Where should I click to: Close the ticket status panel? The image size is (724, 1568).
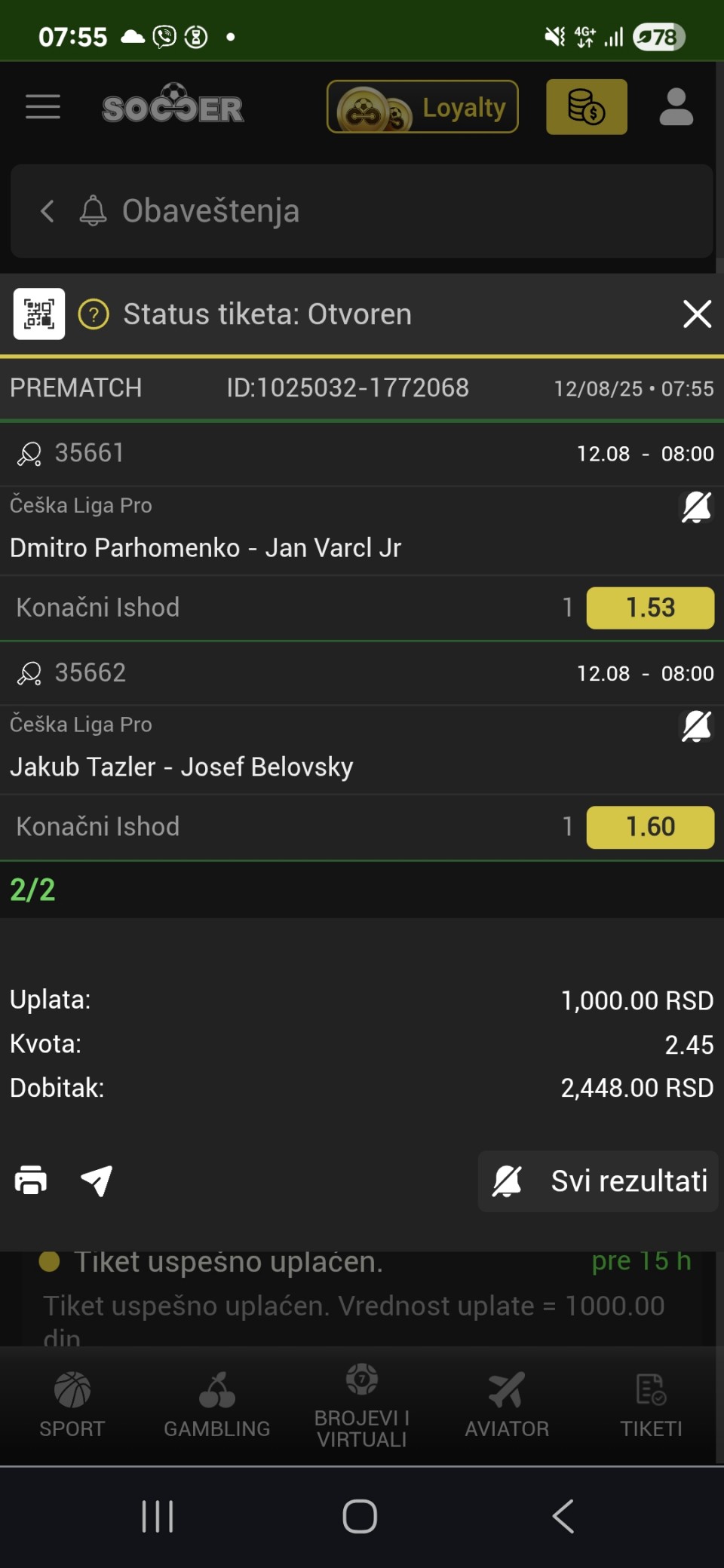[697, 314]
